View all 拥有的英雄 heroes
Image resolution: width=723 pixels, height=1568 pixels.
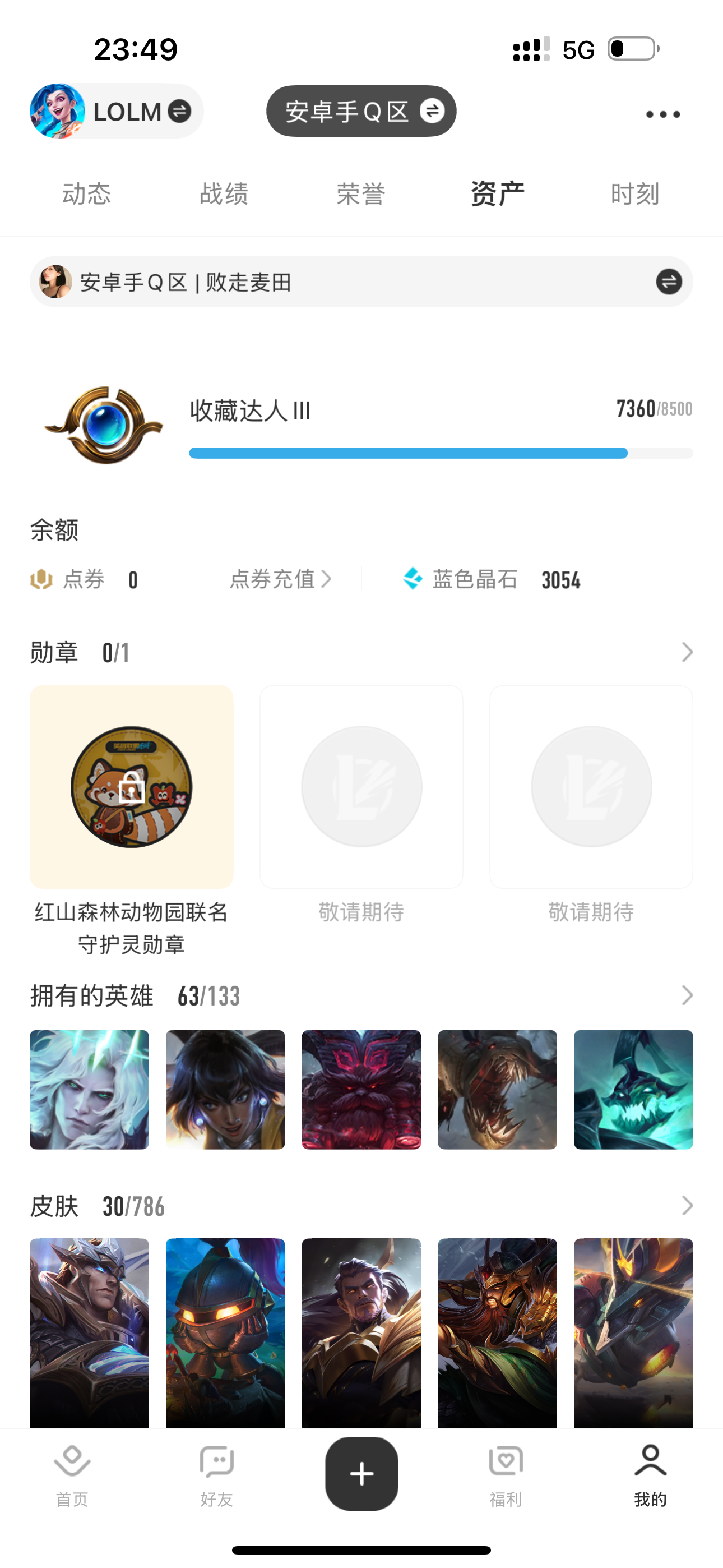[687, 995]
